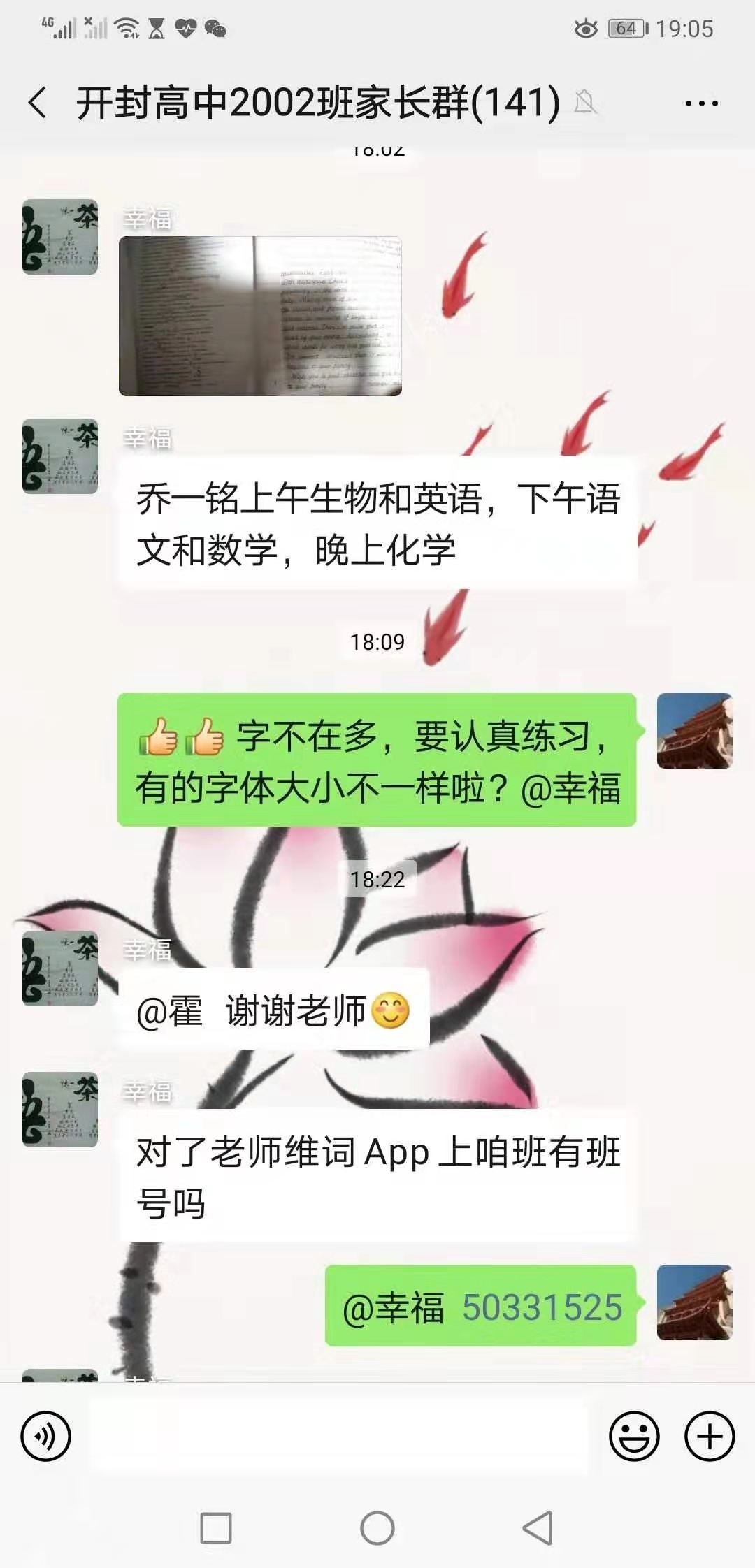The width and height of the screenshot is (755, 1568).
Task: Tap the group title 开封高中2002班家长群(141)
Action: tap(315, 103)
